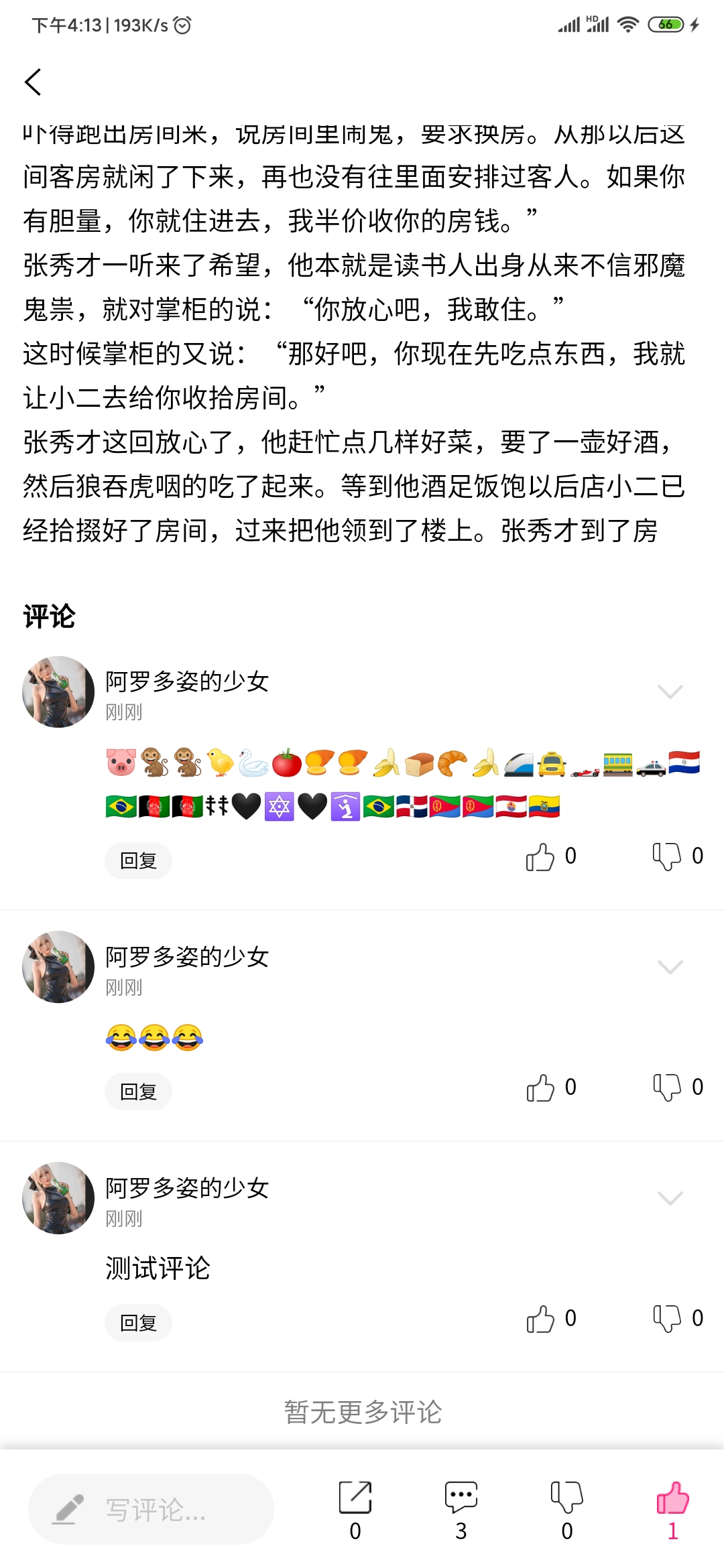Like the 测试评论 comment
Image resolution: width=724 pixels, height=1568 pixels.
[x=540, y=1319]
